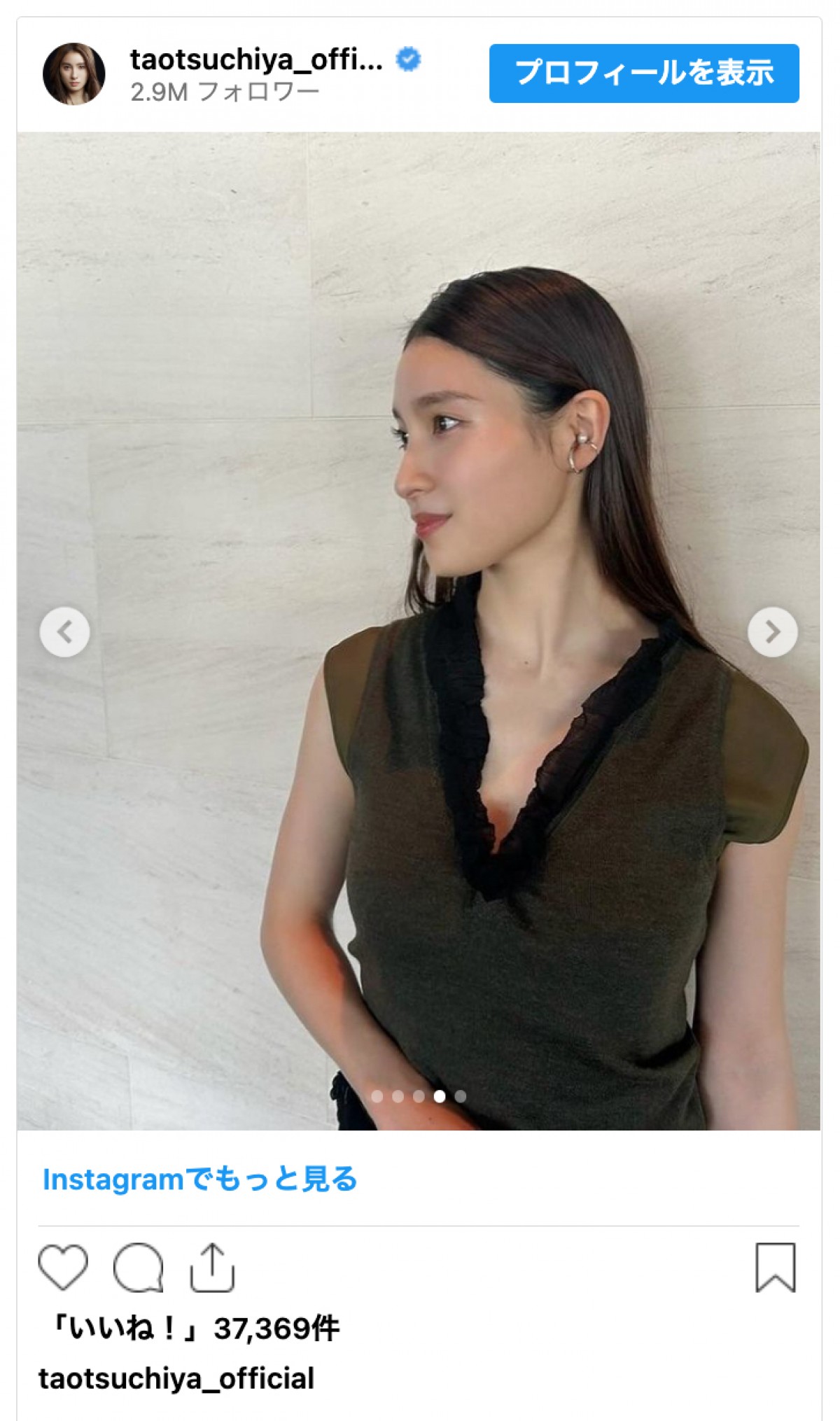Open the Instagramでもっと見る link
The height and width of the screenshot is (1421, 840).
pyautogui.click(x=200, y=1179)
